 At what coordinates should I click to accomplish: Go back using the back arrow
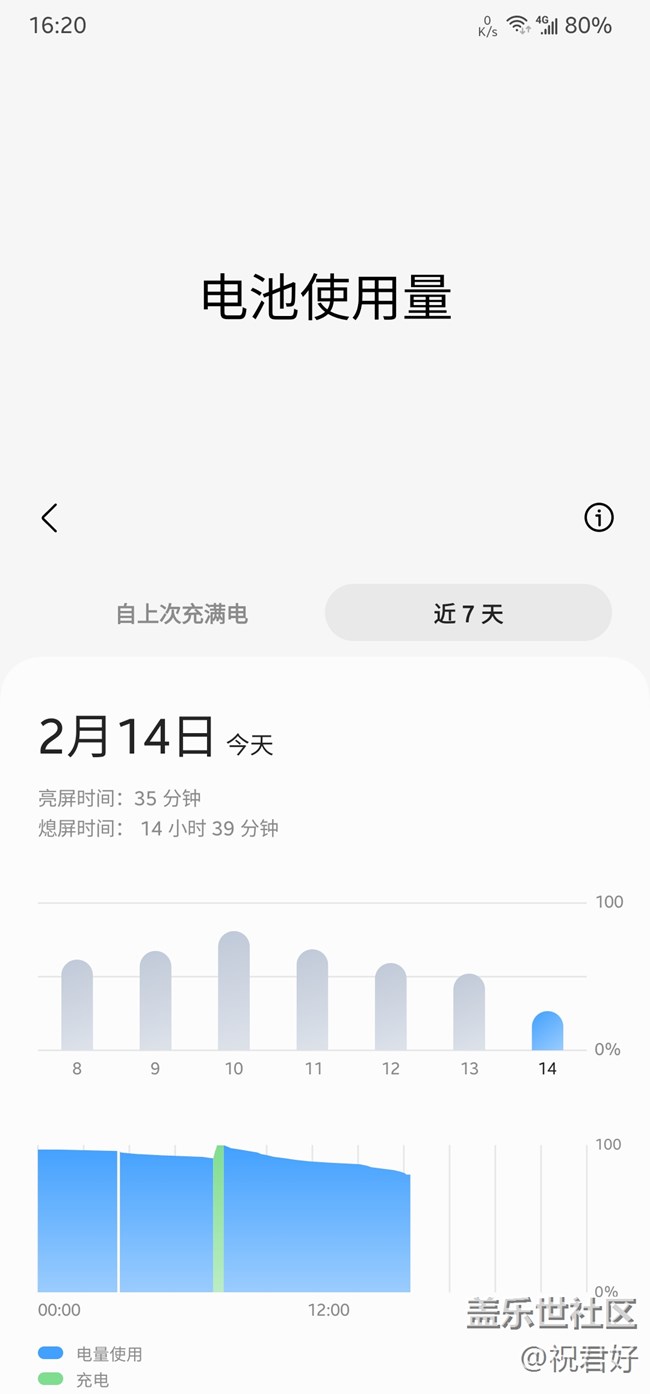point(49,518)
